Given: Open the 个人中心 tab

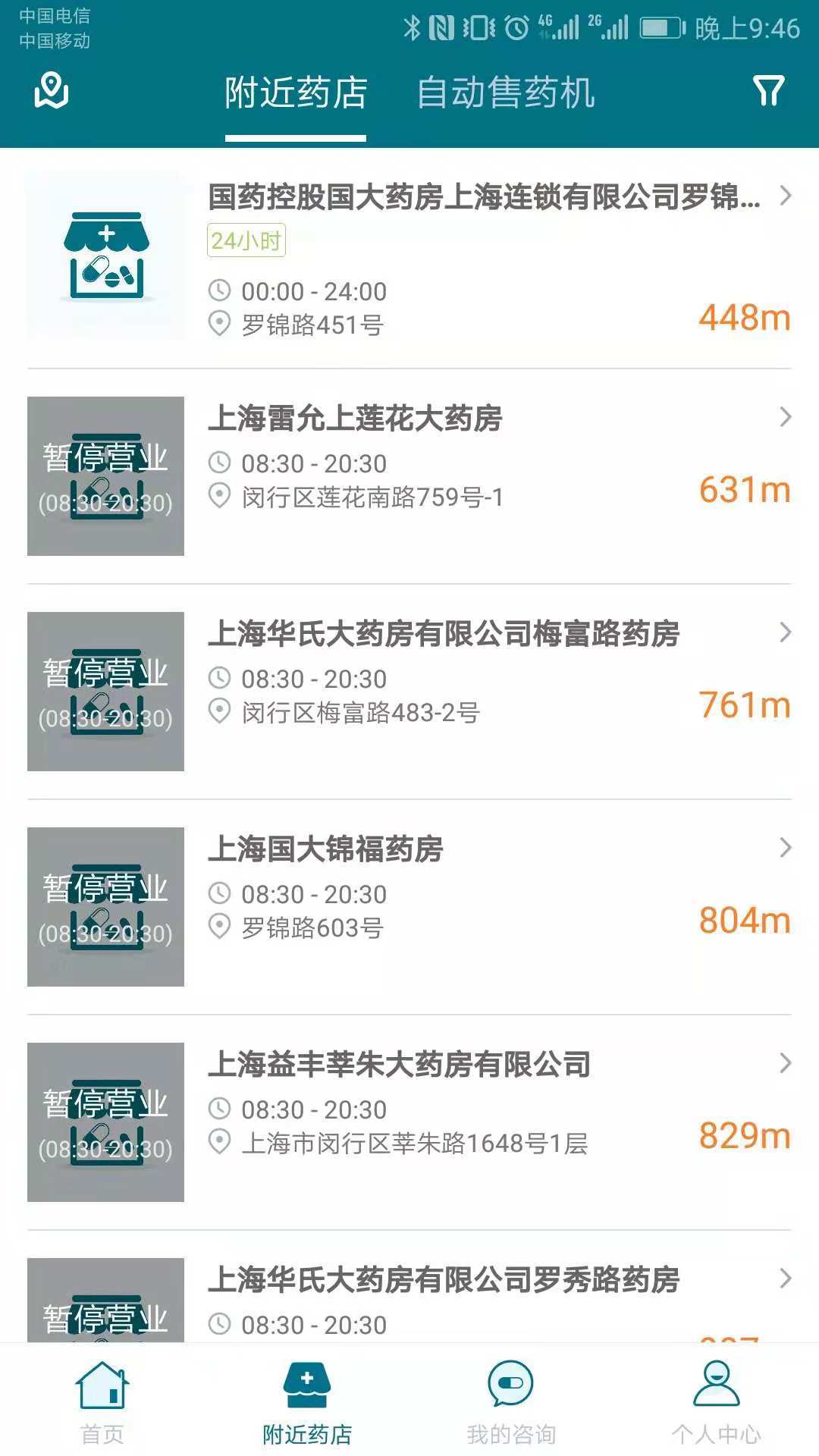Looking at the screenshot, I should 716,1401.
